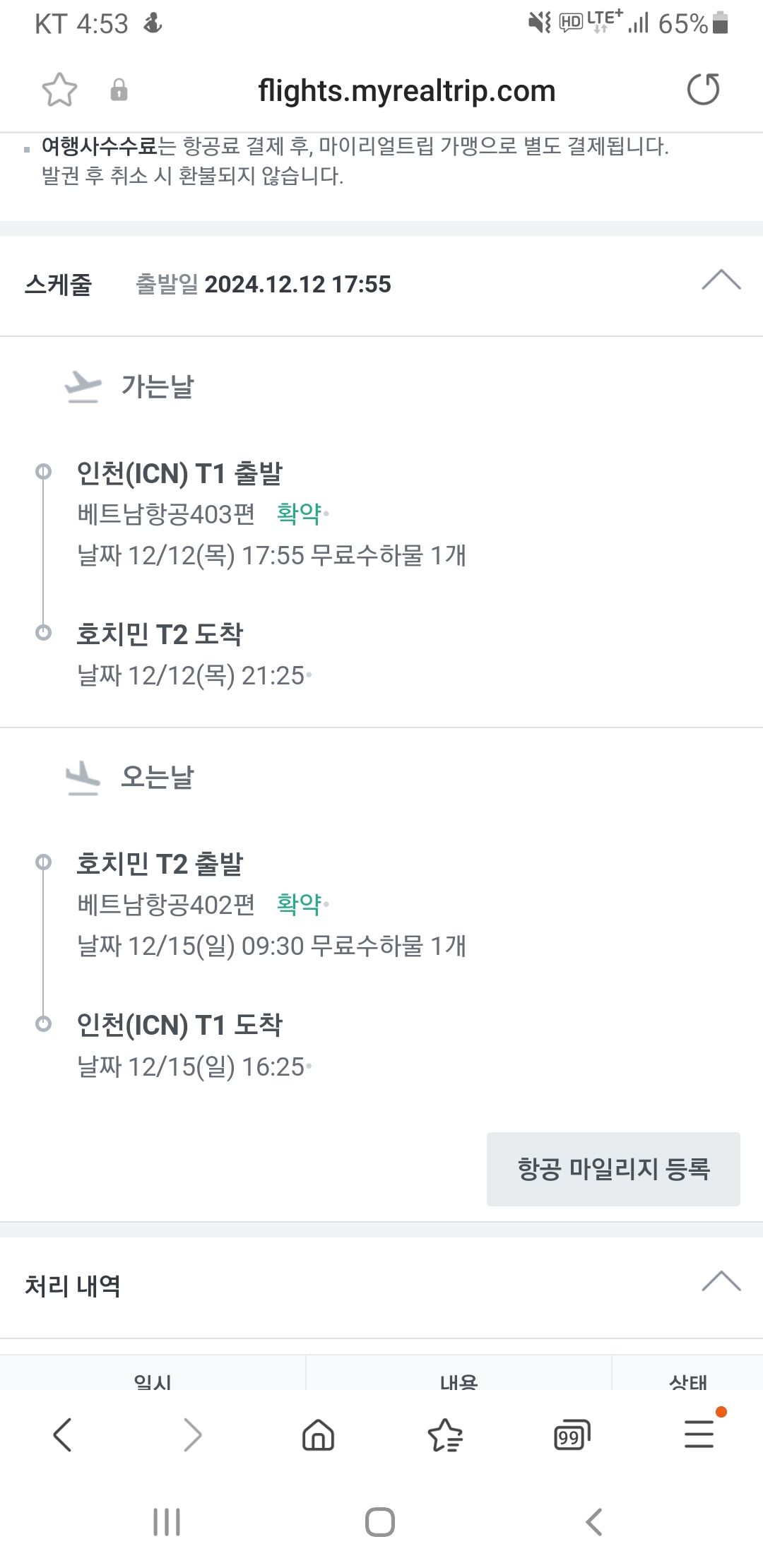The image size is (763, 1568).
Task: Open the browser bookmarks list
Action: pos(445,1435)
